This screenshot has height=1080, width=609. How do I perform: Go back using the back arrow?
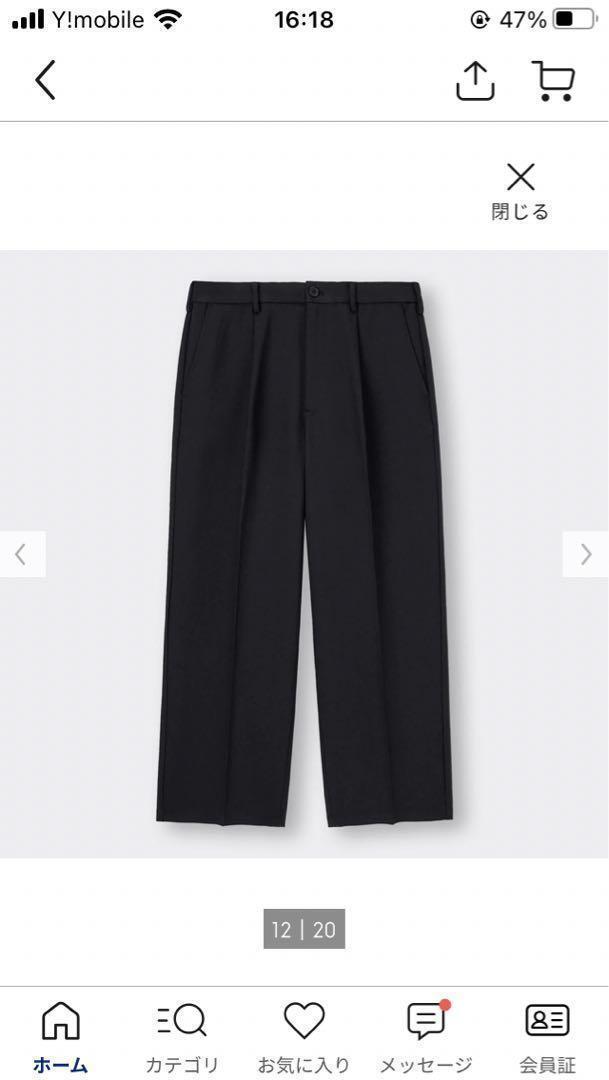45,80
